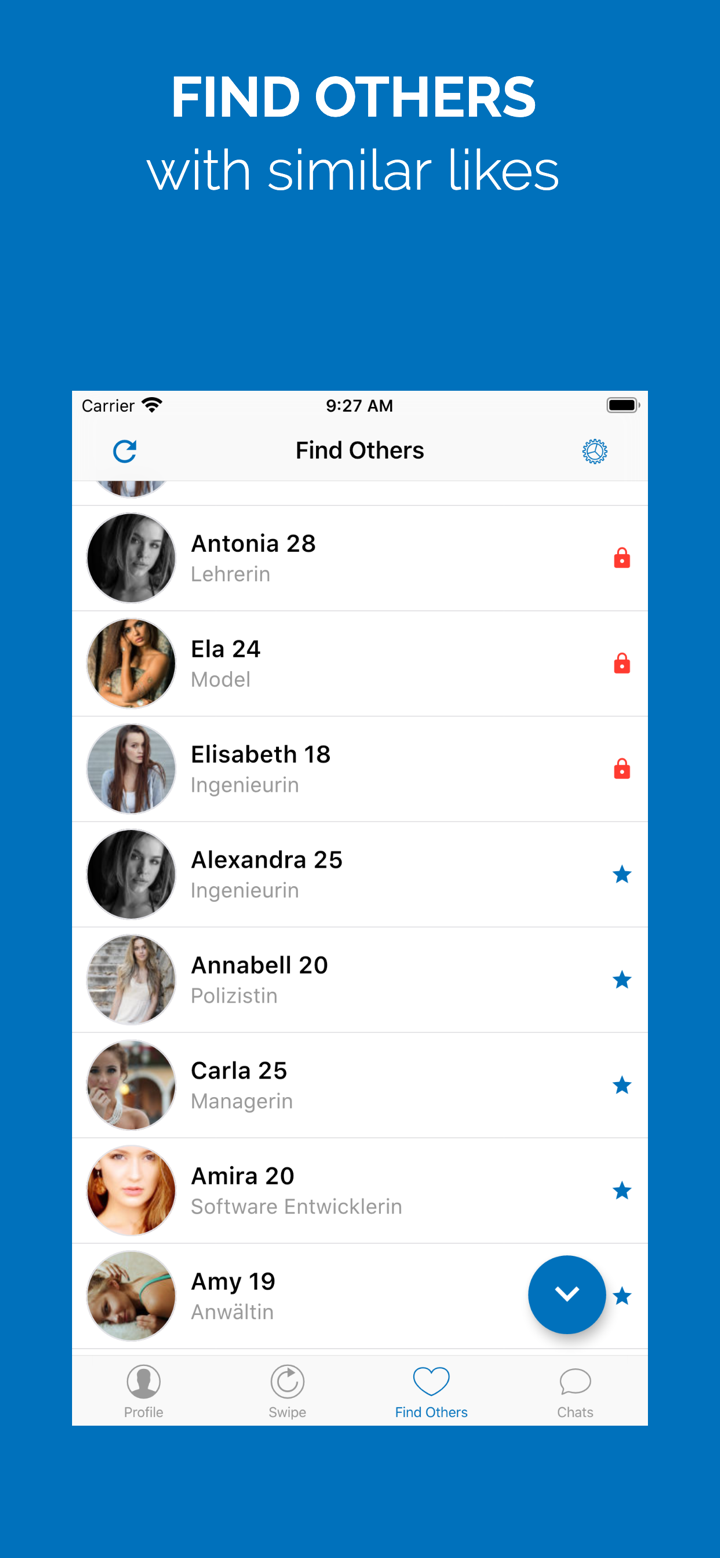
Task: Open Ela's profile entry
Action: pyautogui.click(x=300, y=663)
